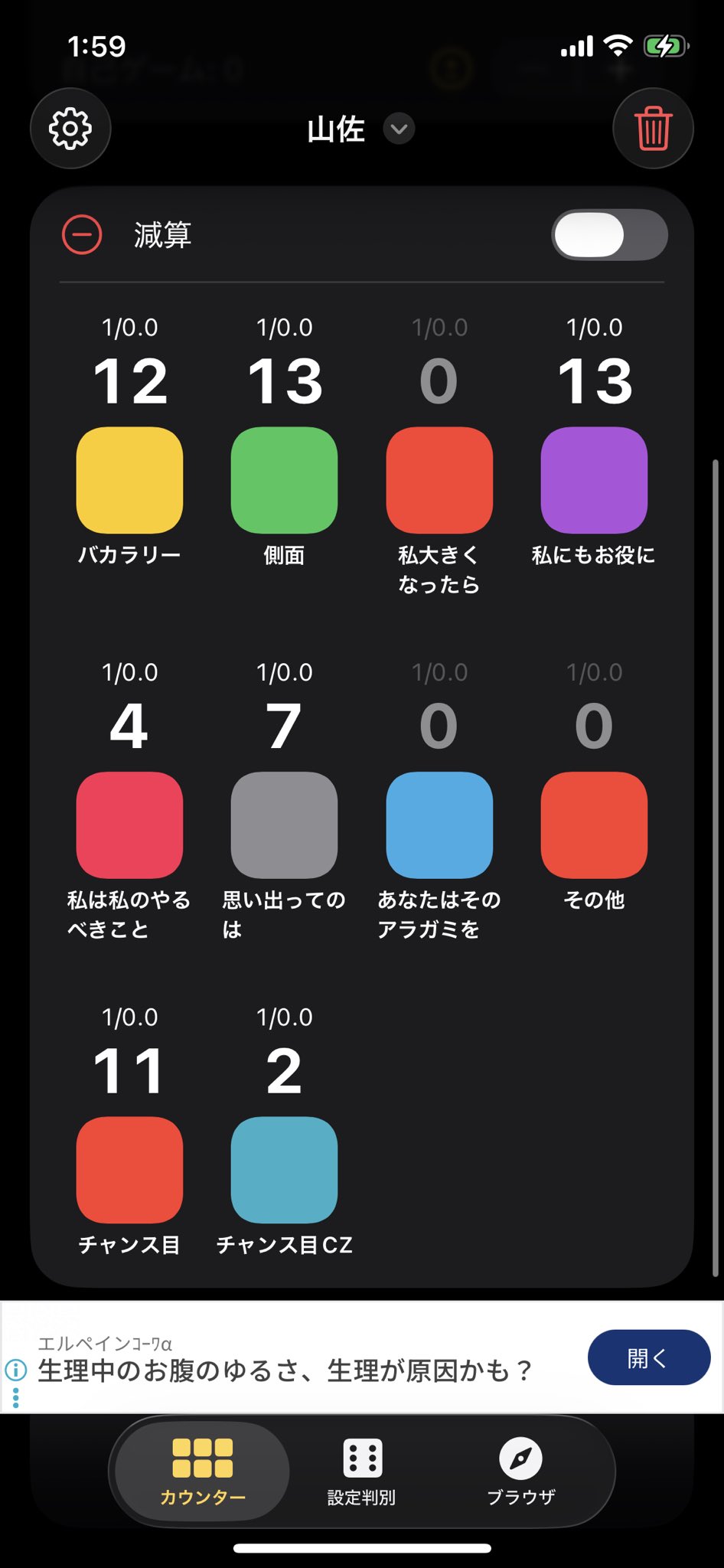
Task: Tap the yellow バカラリー counter button
Action: [129, 480]
